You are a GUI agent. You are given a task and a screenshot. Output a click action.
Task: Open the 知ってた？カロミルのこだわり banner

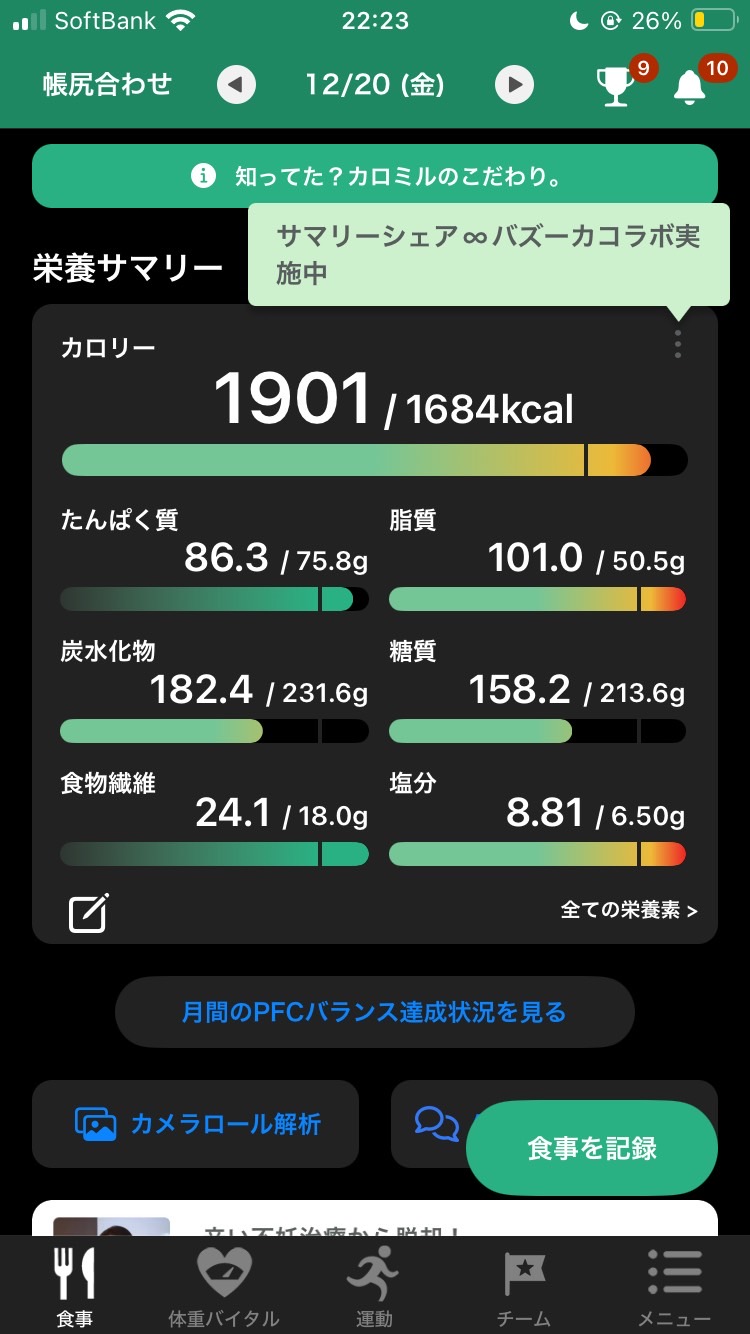(375, 176)
